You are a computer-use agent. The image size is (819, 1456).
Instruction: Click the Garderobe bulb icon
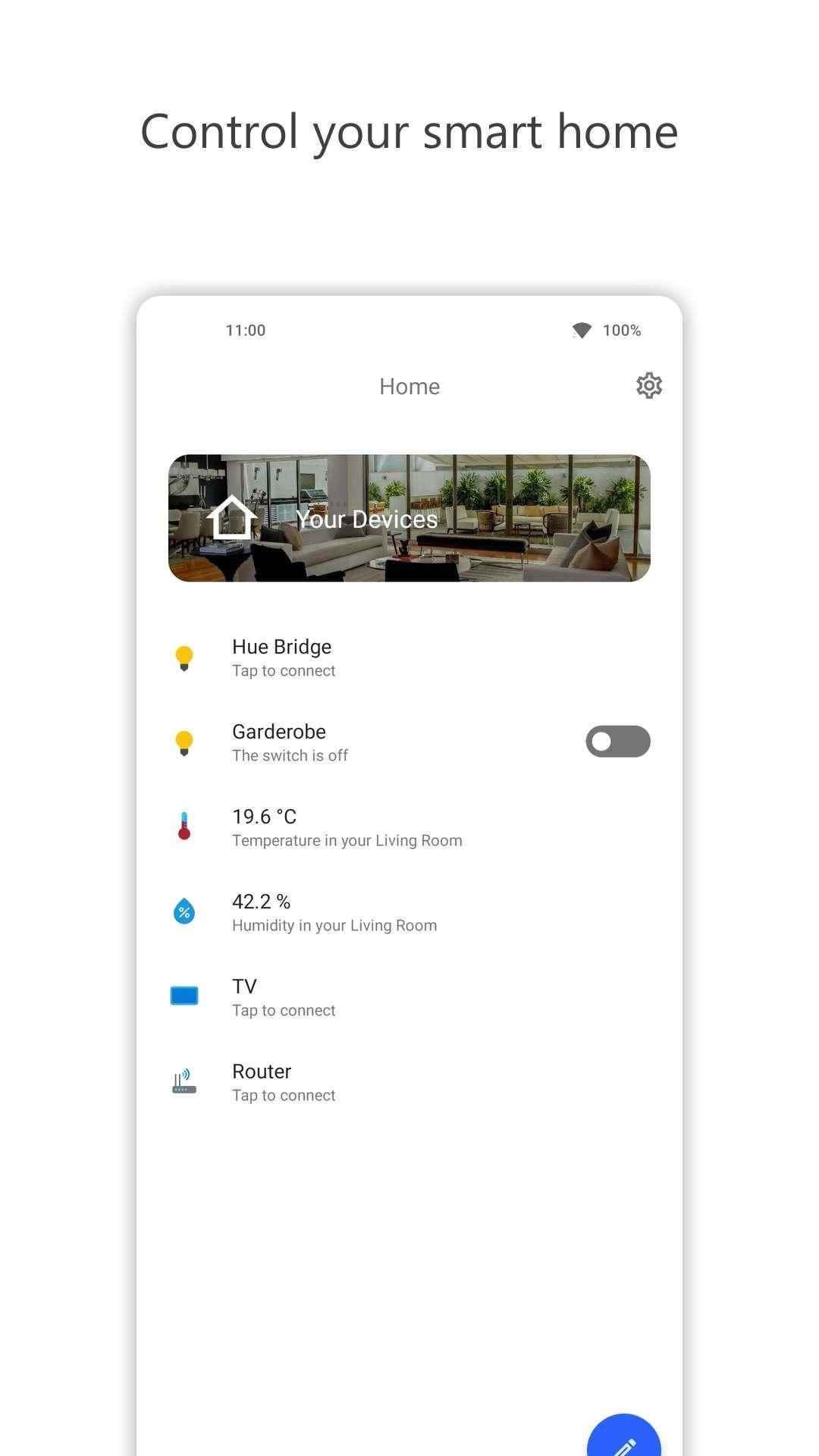pos(184,742)
